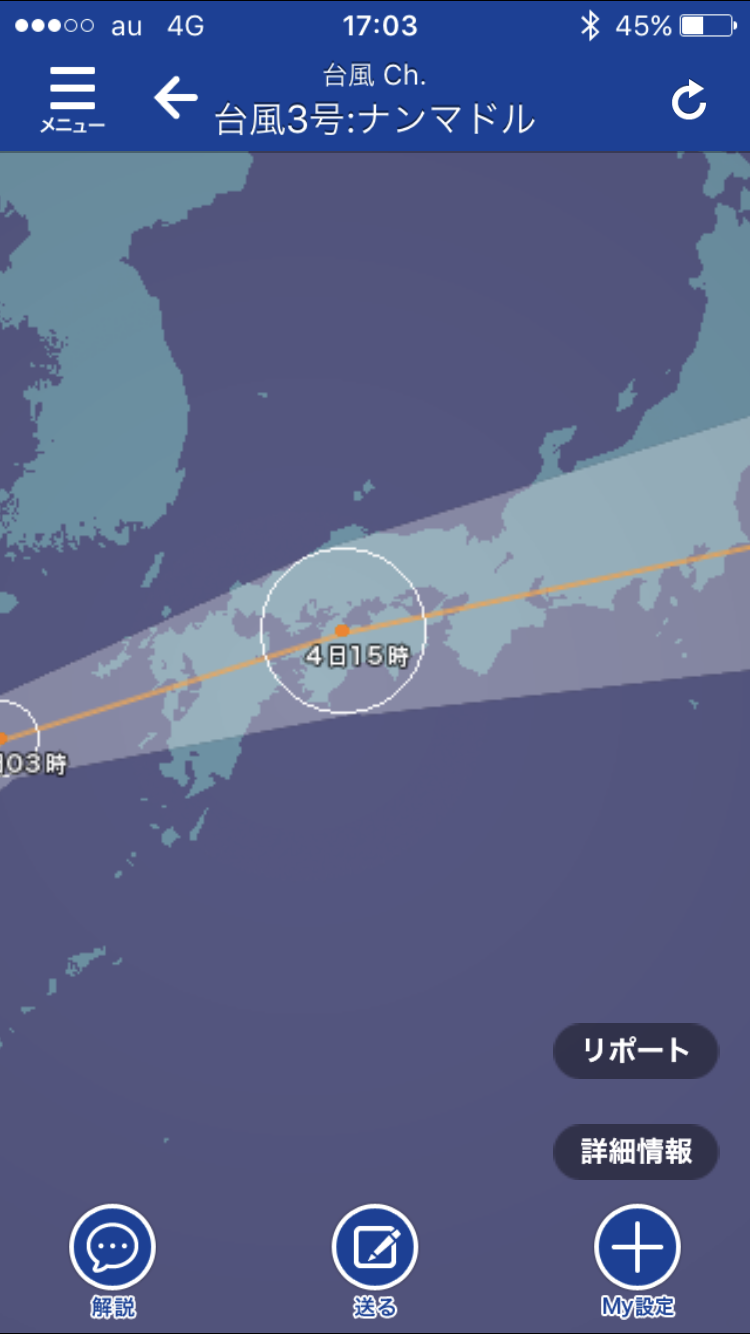View 詳細情報 for the typhoon
The width and height of the screenshot is (750, 1334).
(x=636, y=1151)
